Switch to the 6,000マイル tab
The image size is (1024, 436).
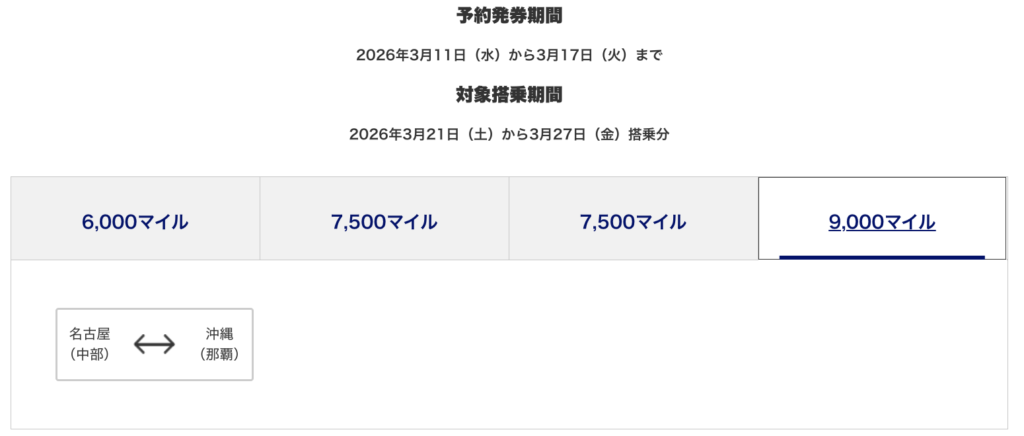135,222
